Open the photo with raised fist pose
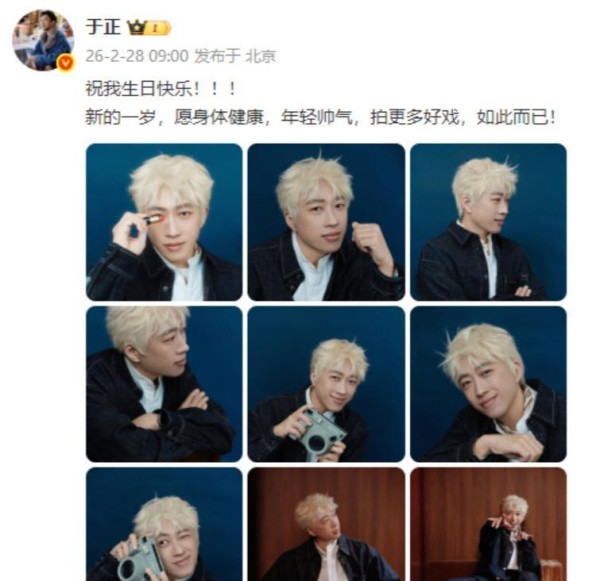The height and width of the screenshot is (581, 600). tap(326, 222)
